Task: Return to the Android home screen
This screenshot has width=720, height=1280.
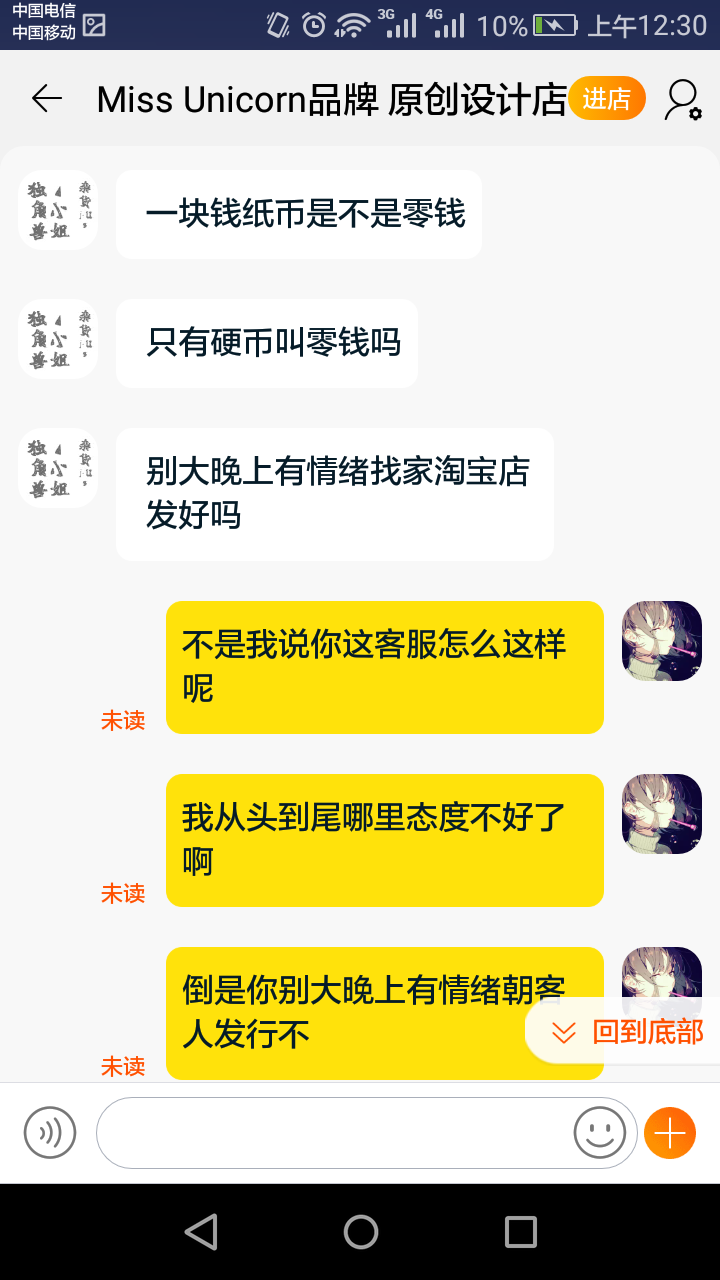Action: [360, 1231]
